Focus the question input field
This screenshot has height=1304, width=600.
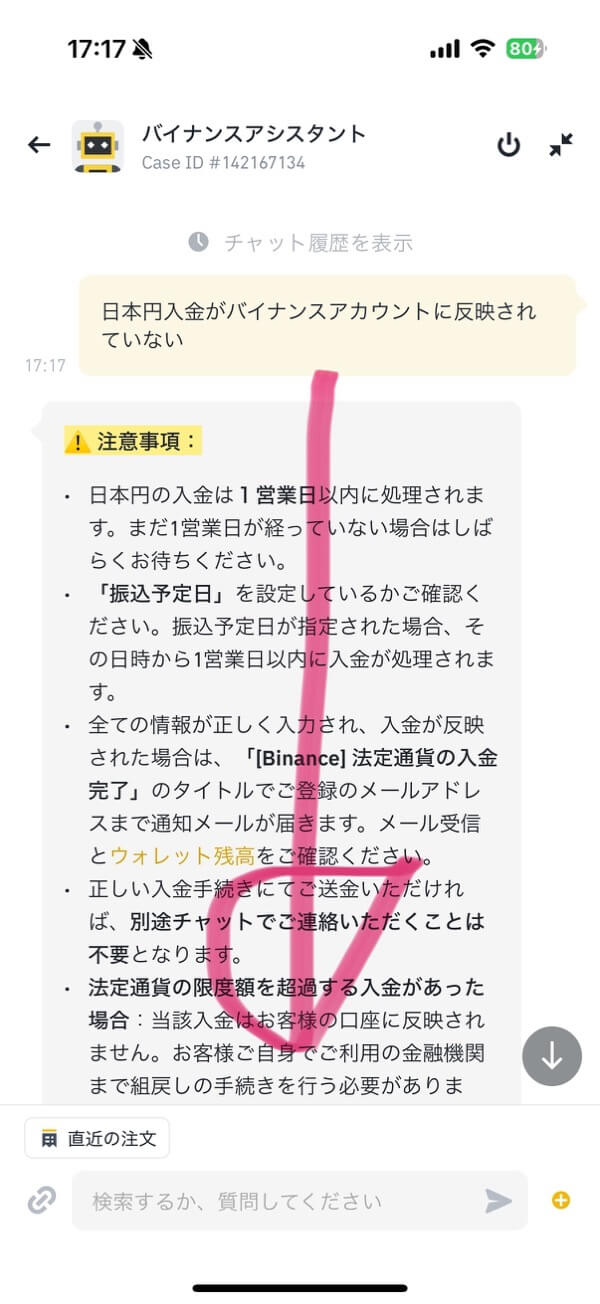pyautogui.click(x=280, y=1200)
